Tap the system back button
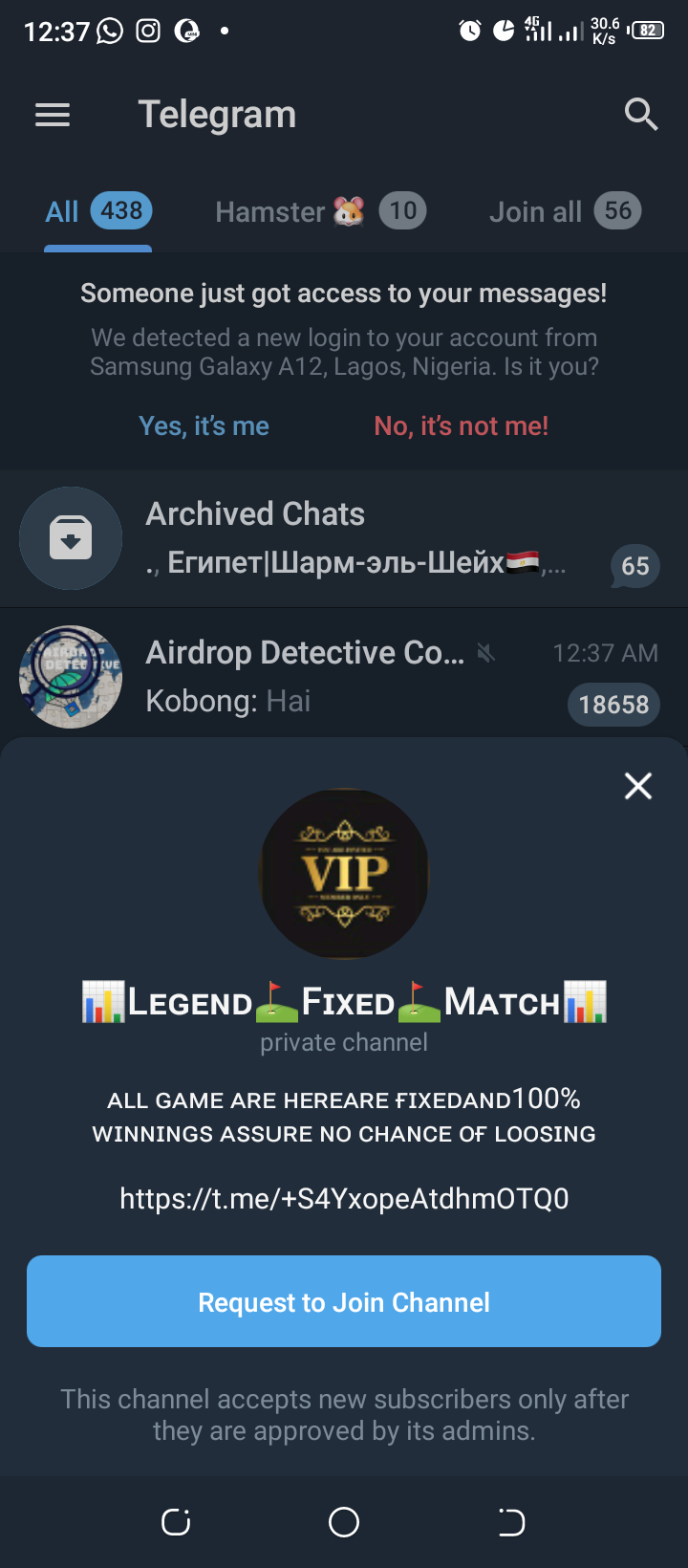Viewport: 688px width, 1568px height. click(x=511, y=1521)
